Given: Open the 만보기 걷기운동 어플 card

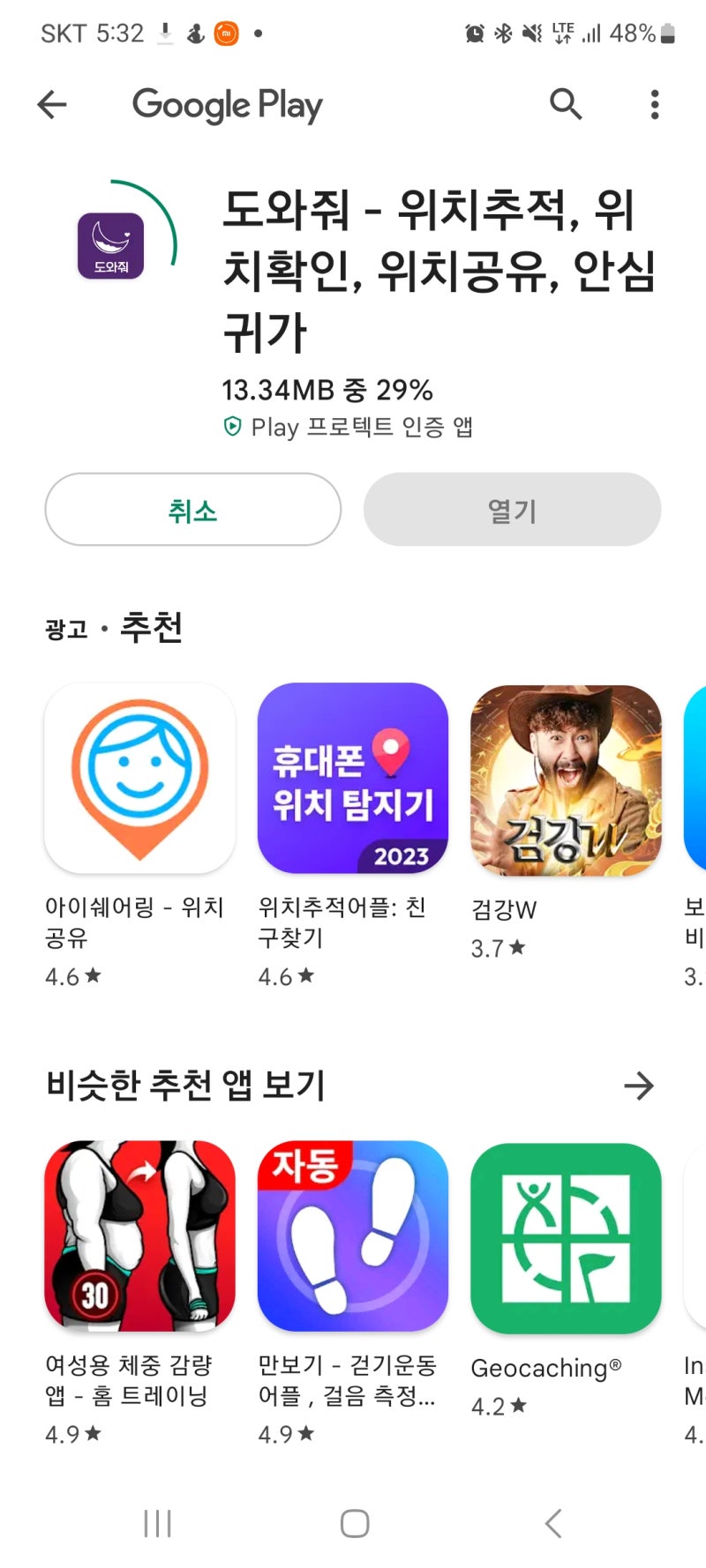Looking at the screenshot, I should click(x=352, y=1236).
